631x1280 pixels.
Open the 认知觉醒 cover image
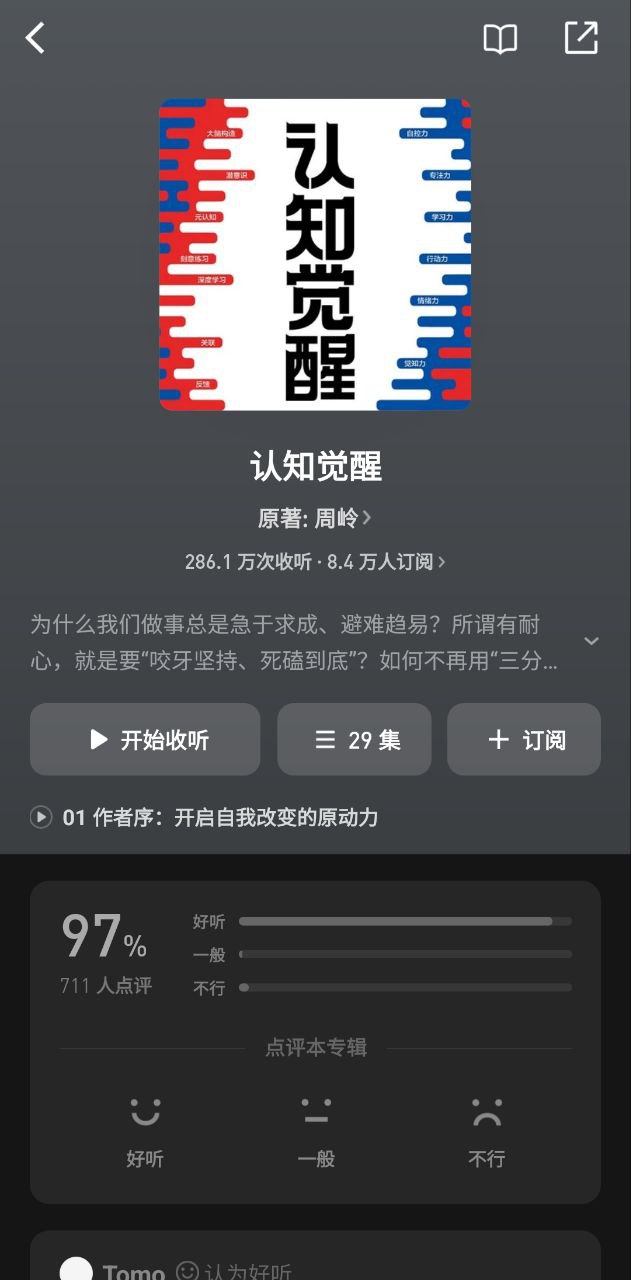pyautogui.click(x=315, y=254)
